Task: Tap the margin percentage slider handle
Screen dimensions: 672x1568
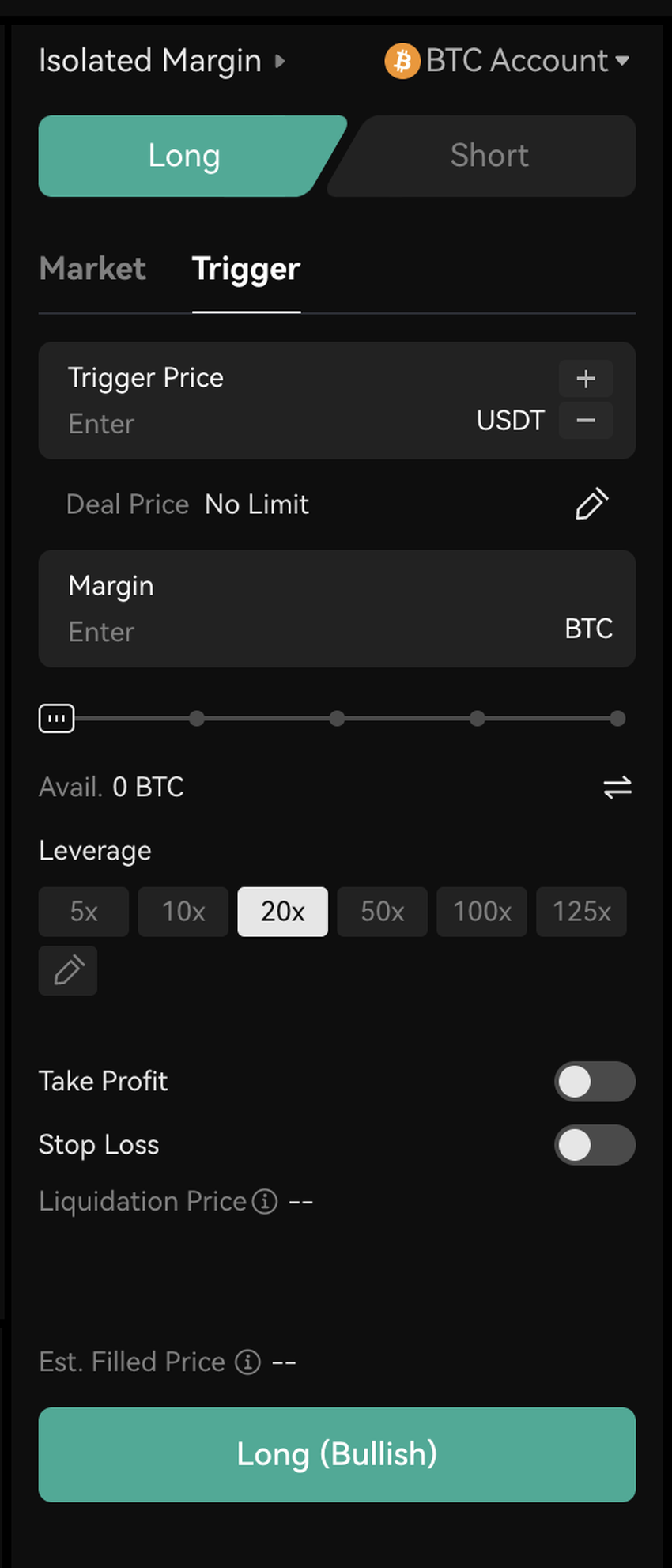Action: coord(57,719)
